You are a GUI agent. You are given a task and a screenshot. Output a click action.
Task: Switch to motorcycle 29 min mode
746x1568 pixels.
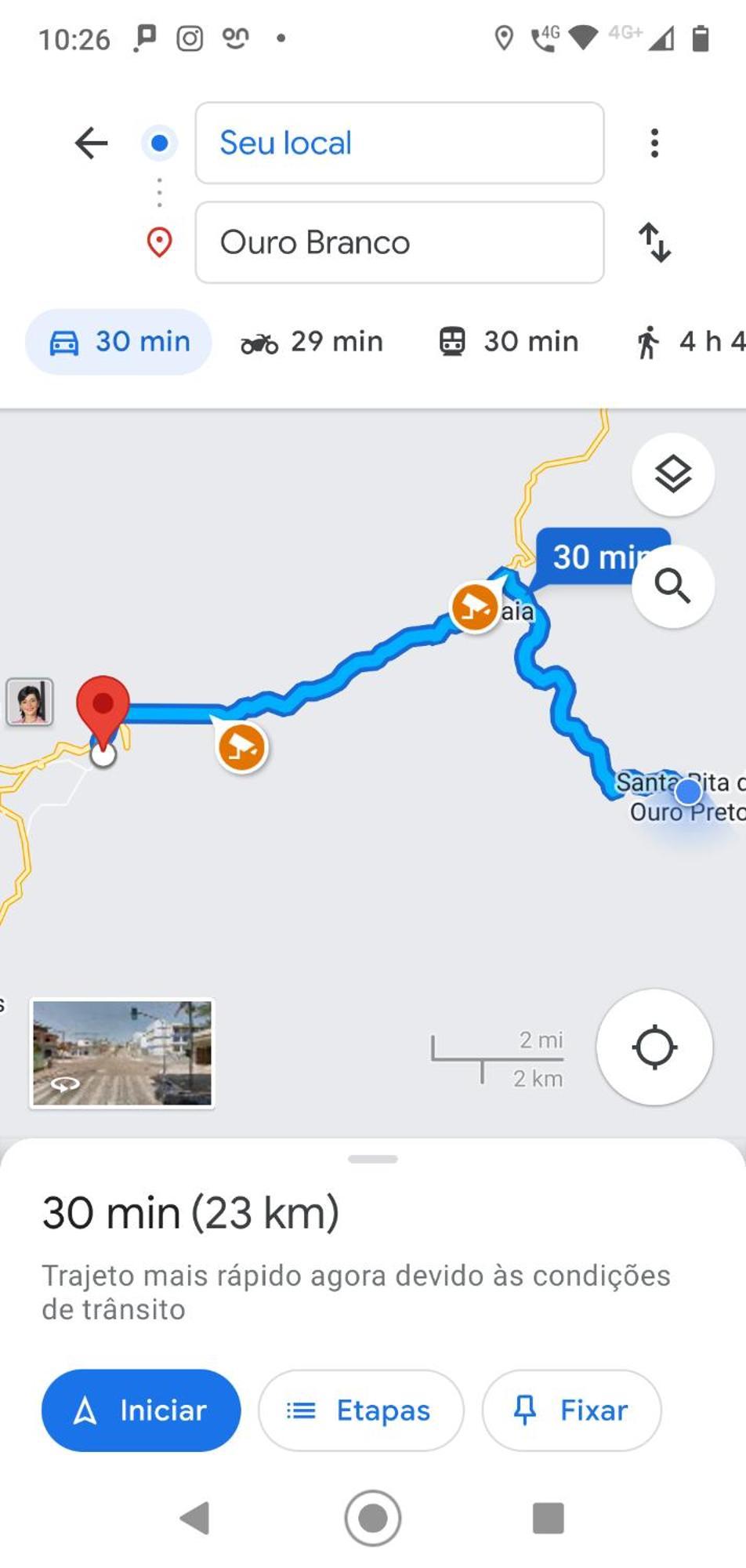pyautogui.click(x=312, y=342)
